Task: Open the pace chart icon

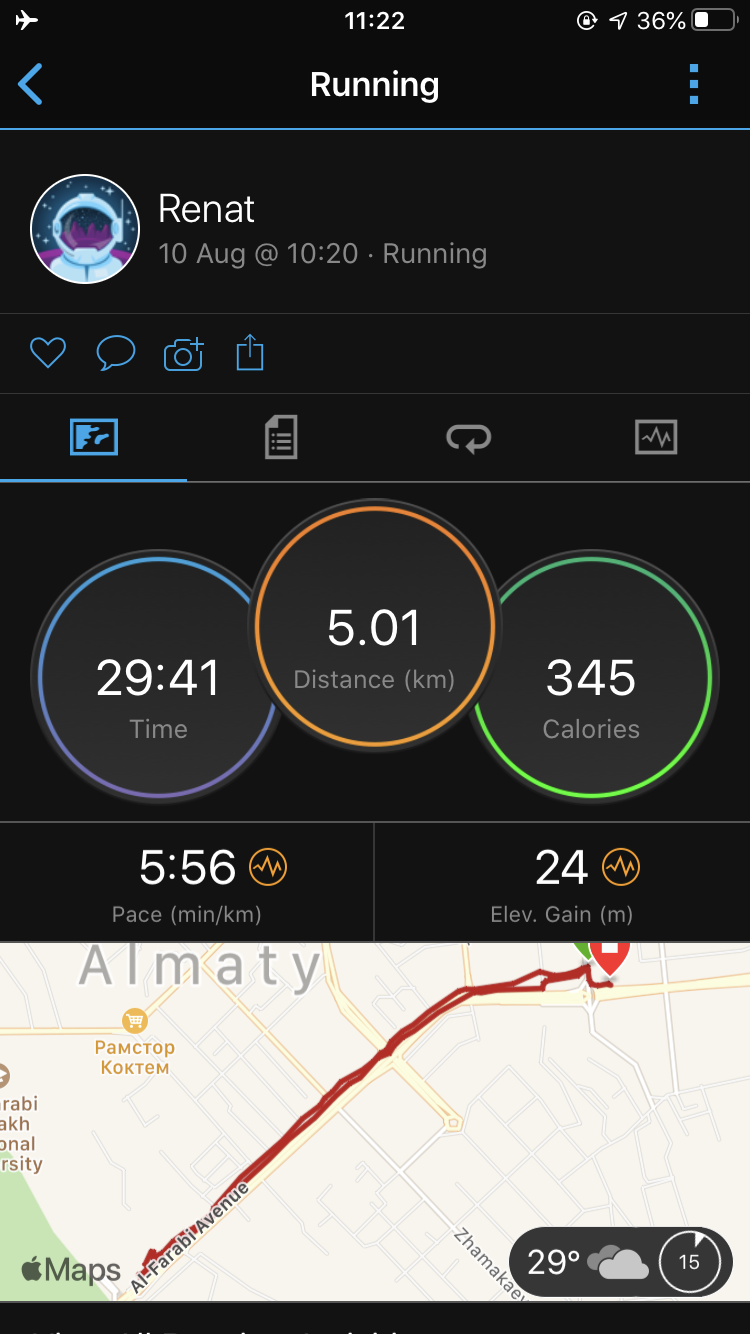Action: (x=268, y=867)
